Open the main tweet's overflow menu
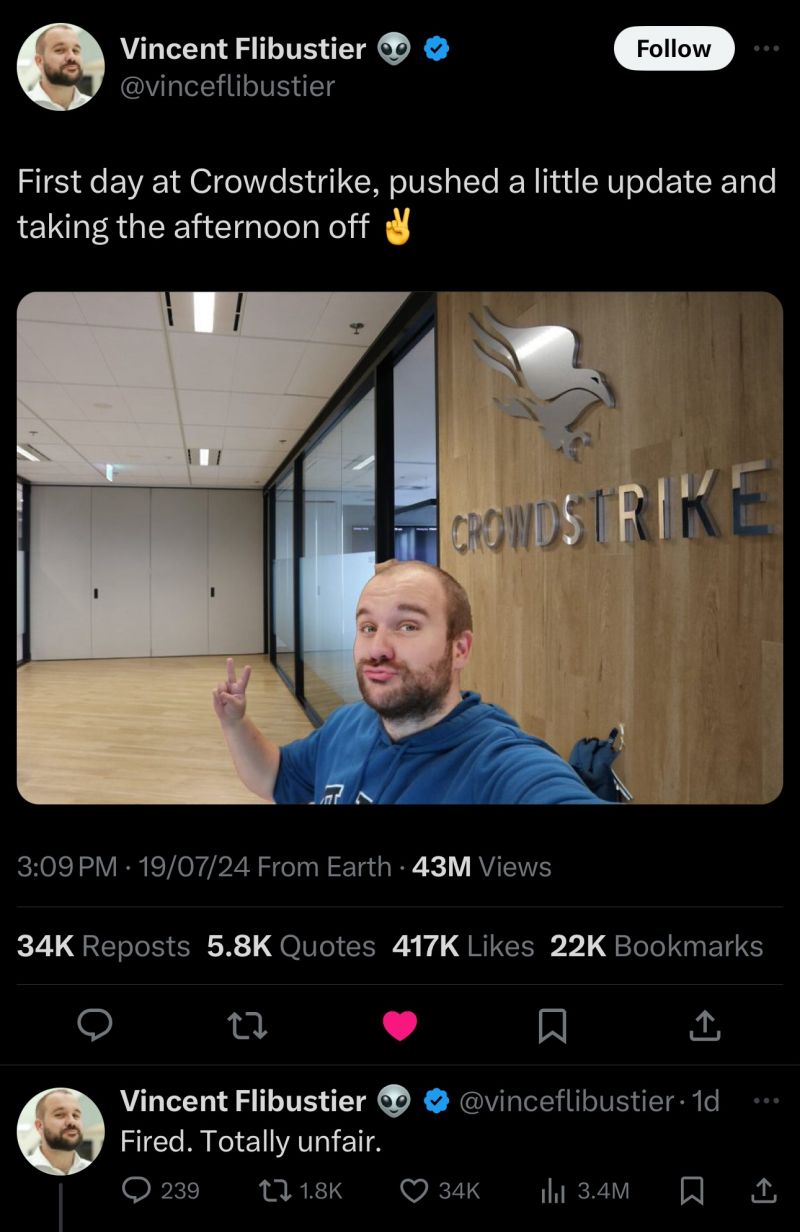Screen dimensions: 800x1232 coord(765,48)
